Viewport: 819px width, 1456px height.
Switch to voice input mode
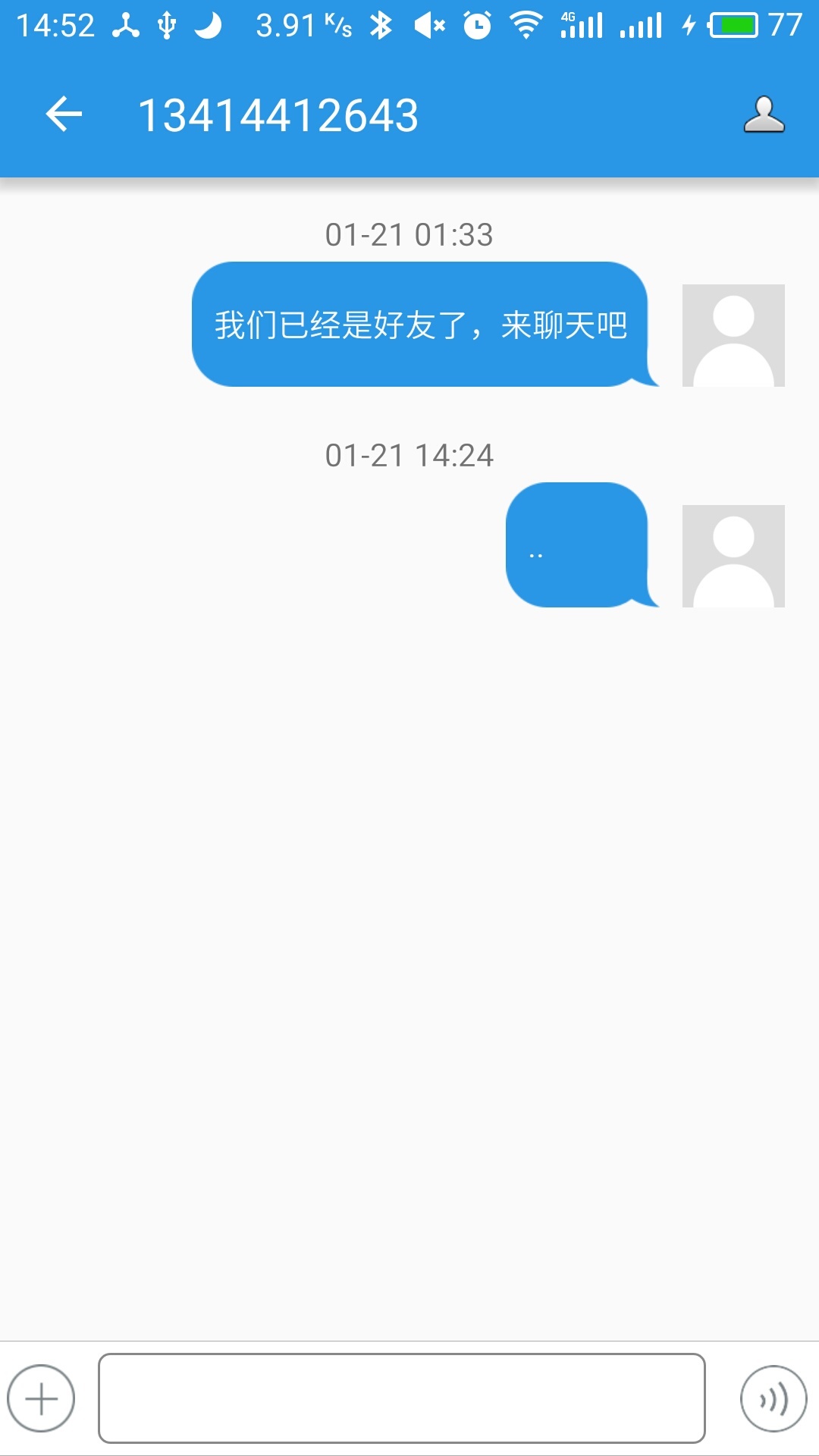pos(773,1398)
